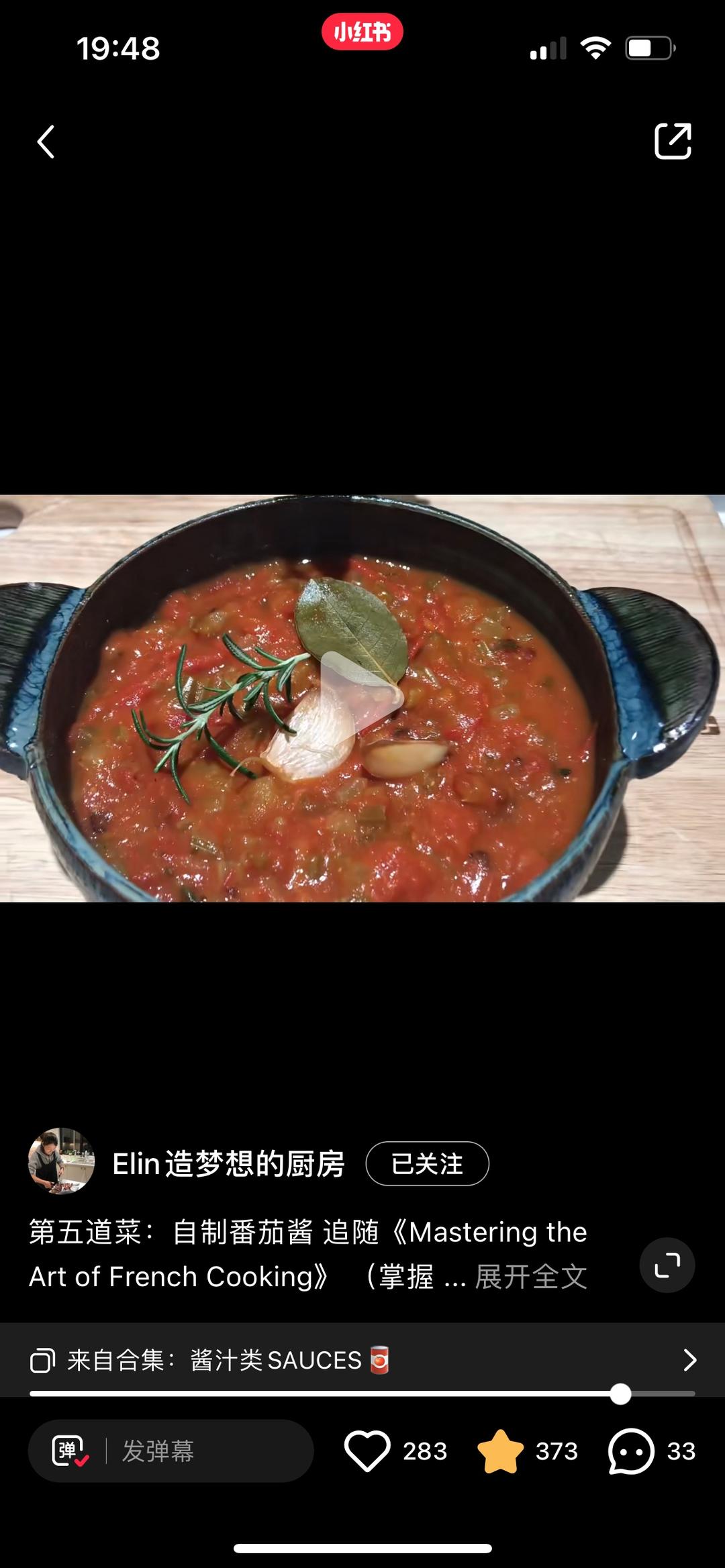This screenshot has width=725, height=1568.
Task: Toggle the danmaku display icon
Action: 70,1451
